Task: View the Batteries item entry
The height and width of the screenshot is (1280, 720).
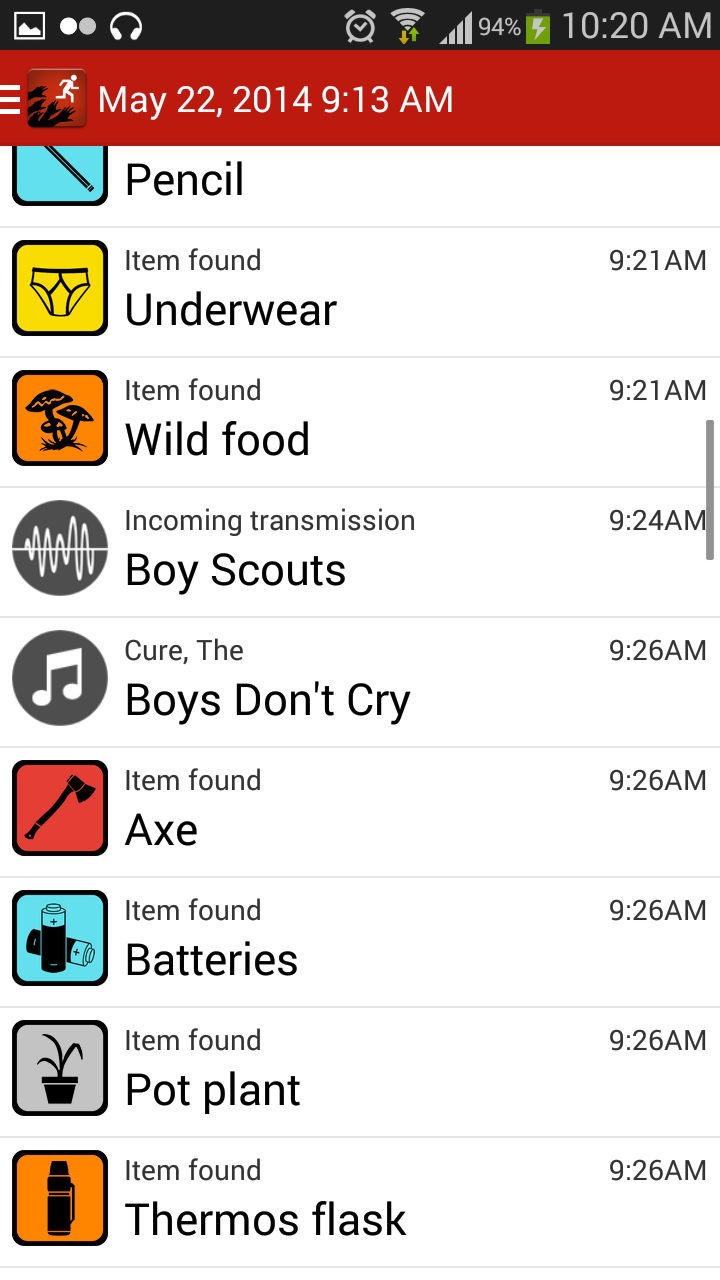Action: pos(360,942)
